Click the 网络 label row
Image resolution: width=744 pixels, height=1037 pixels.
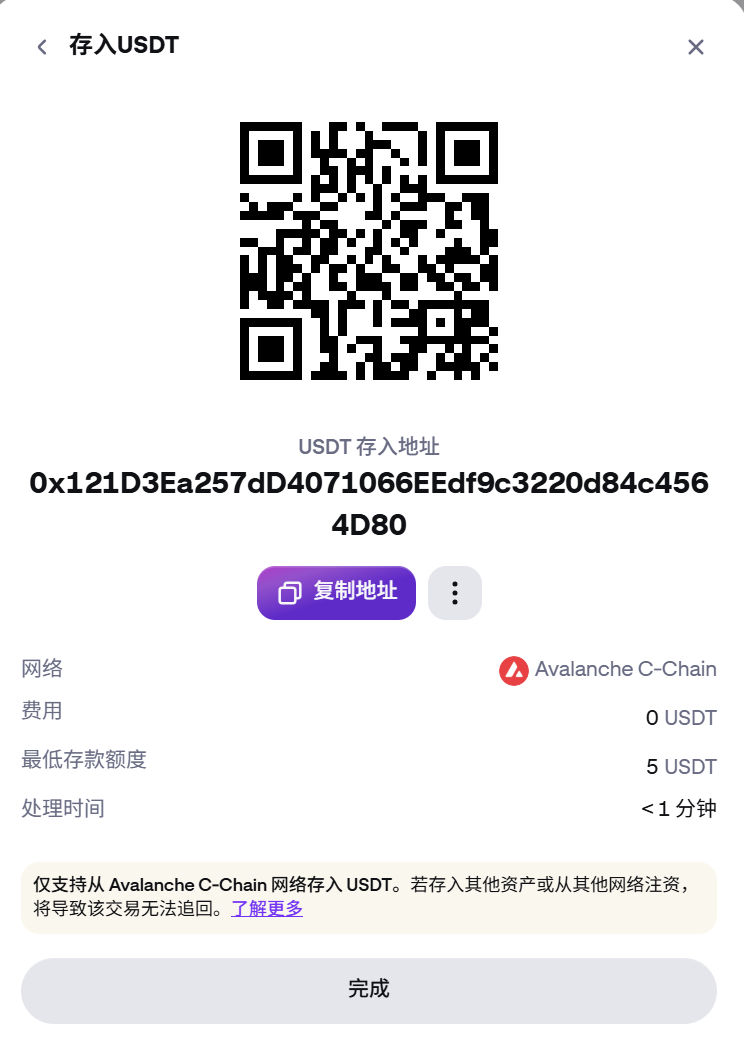[x=41, y=669]
